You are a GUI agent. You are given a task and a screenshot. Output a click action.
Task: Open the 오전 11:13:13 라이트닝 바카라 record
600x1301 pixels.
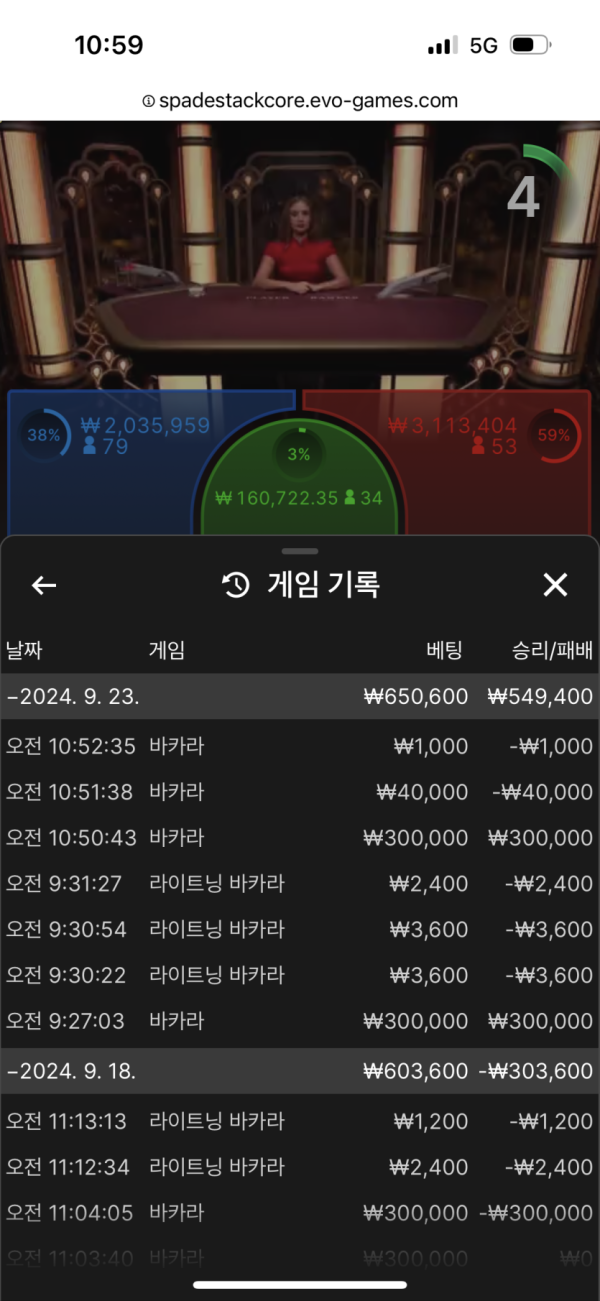pos(299,1122)
